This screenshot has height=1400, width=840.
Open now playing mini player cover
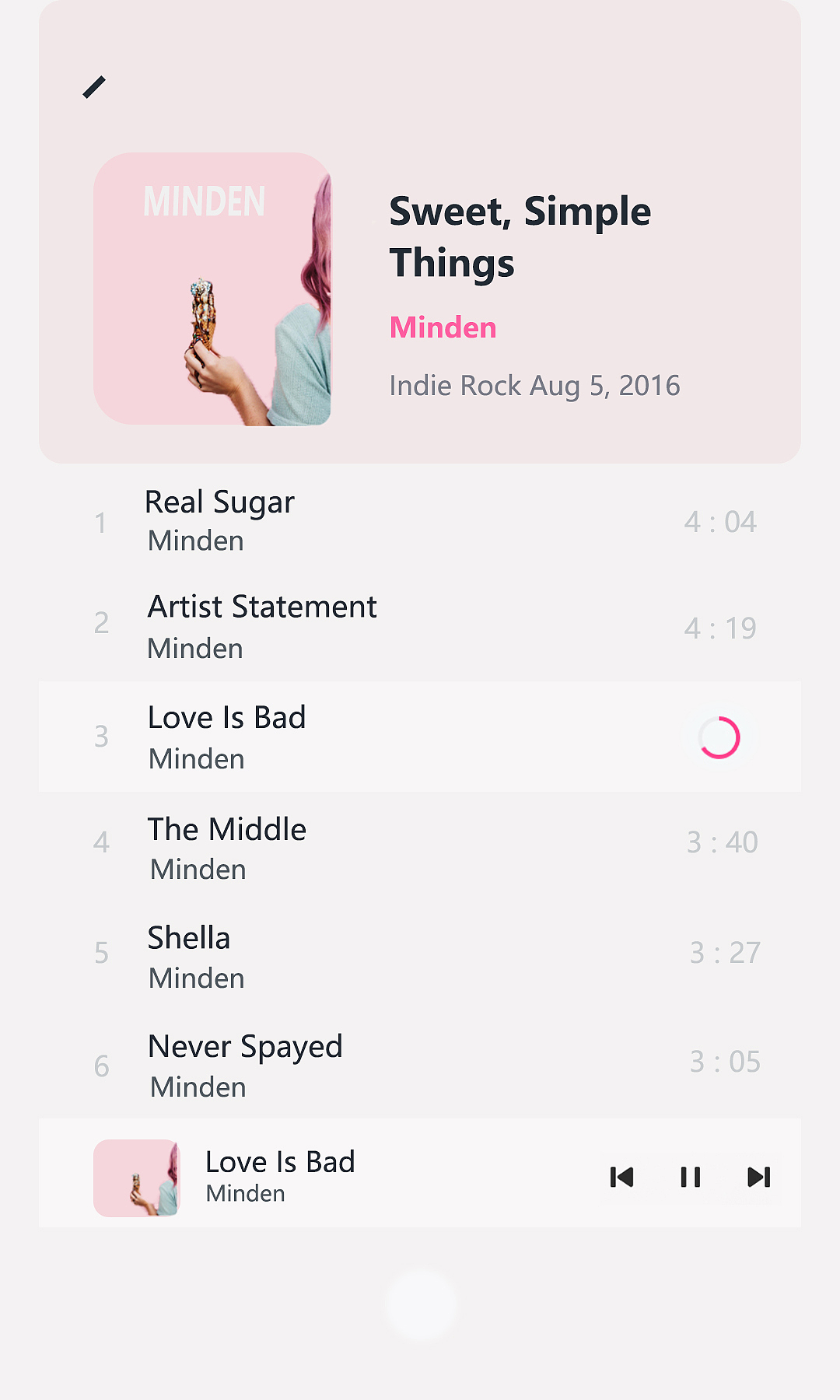(136, 1178)
